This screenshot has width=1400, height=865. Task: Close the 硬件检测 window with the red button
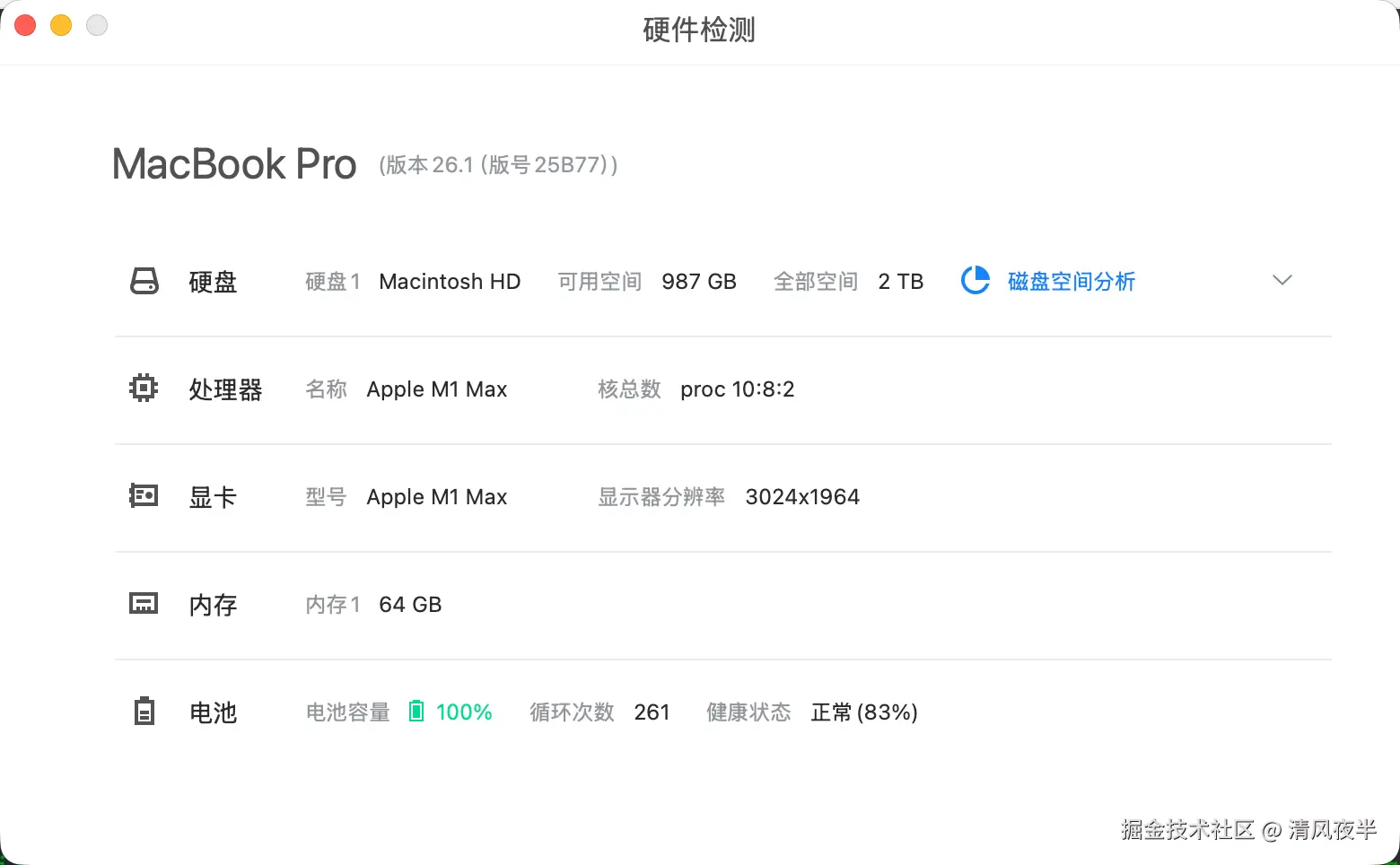pyautogui.click(x=25, y=26)
